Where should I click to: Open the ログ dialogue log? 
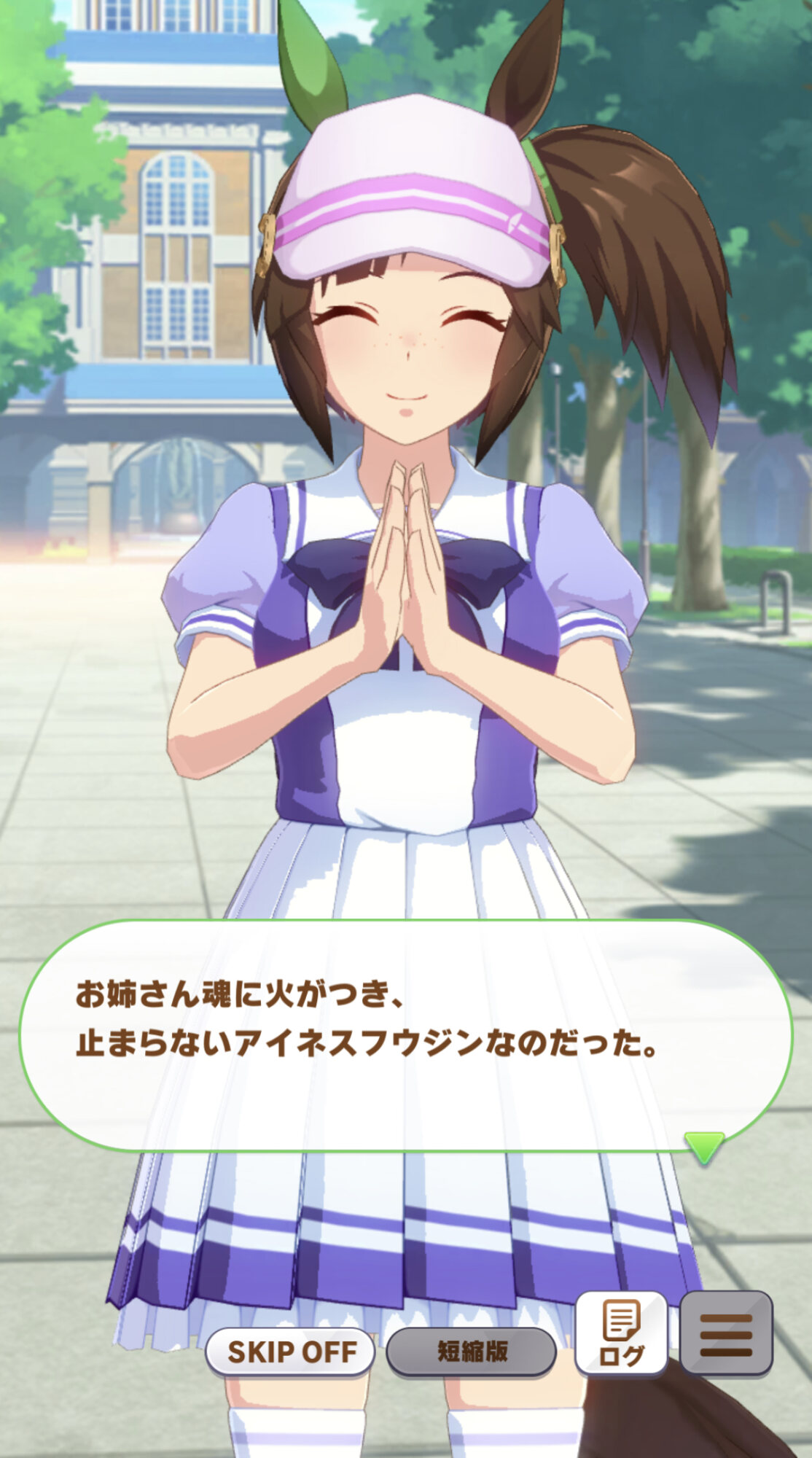click(x=621, y=1333)
